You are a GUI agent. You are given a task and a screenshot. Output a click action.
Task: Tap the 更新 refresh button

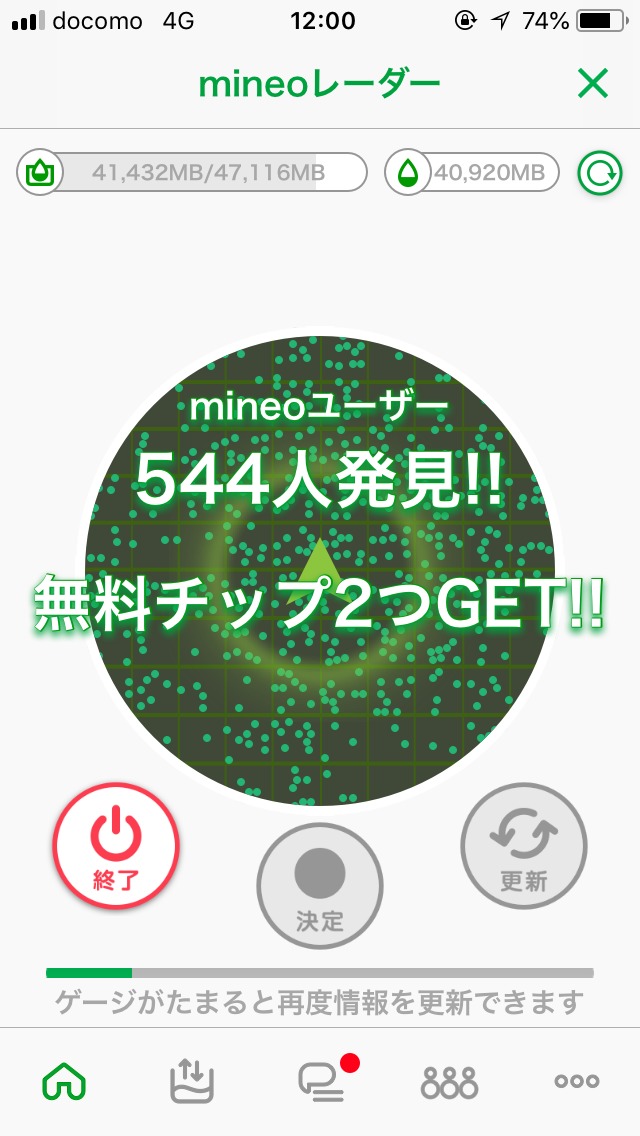pos(524,845)
